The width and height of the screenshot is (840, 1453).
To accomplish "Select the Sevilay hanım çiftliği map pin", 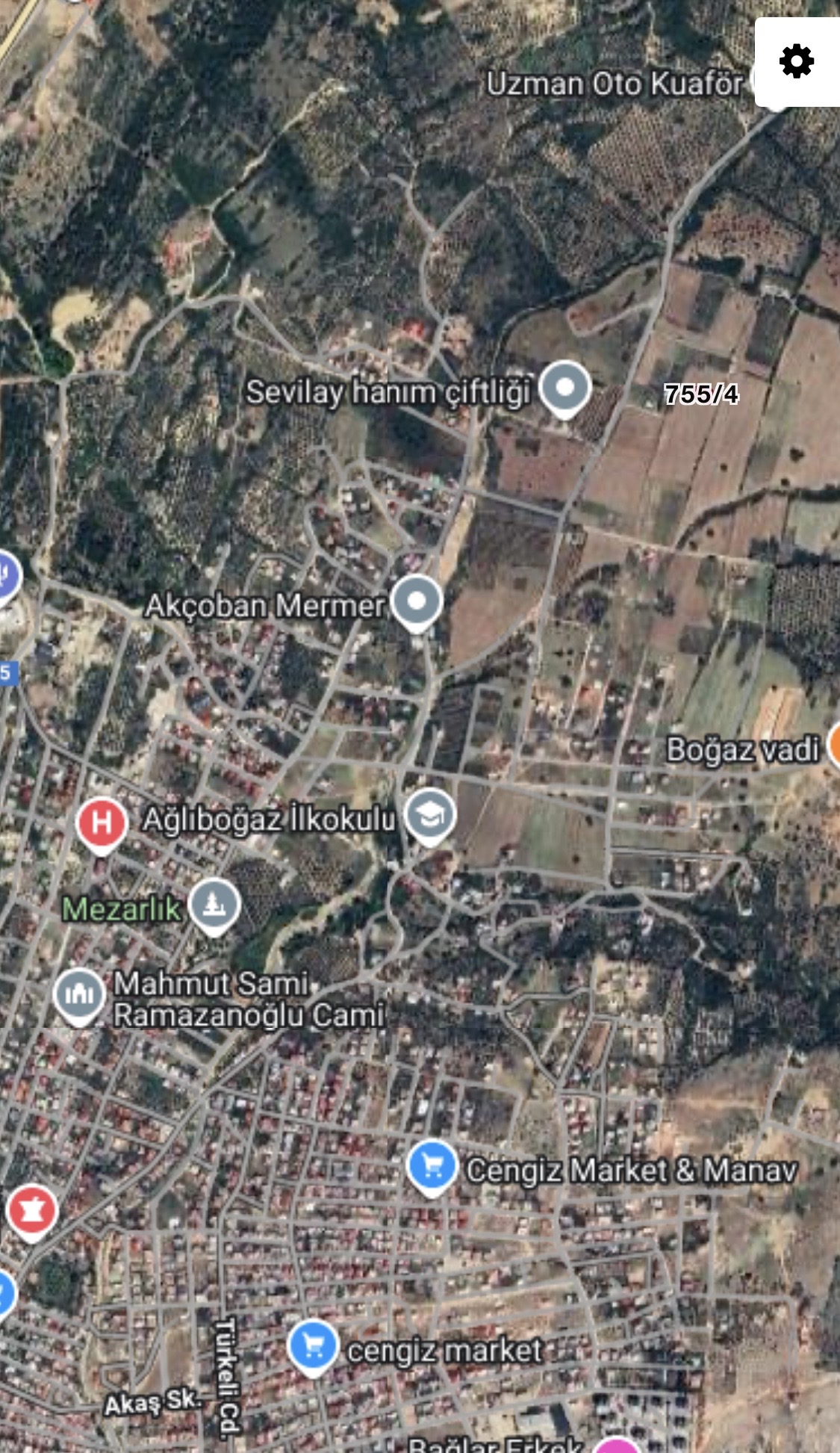I will (x=565, y=388).
